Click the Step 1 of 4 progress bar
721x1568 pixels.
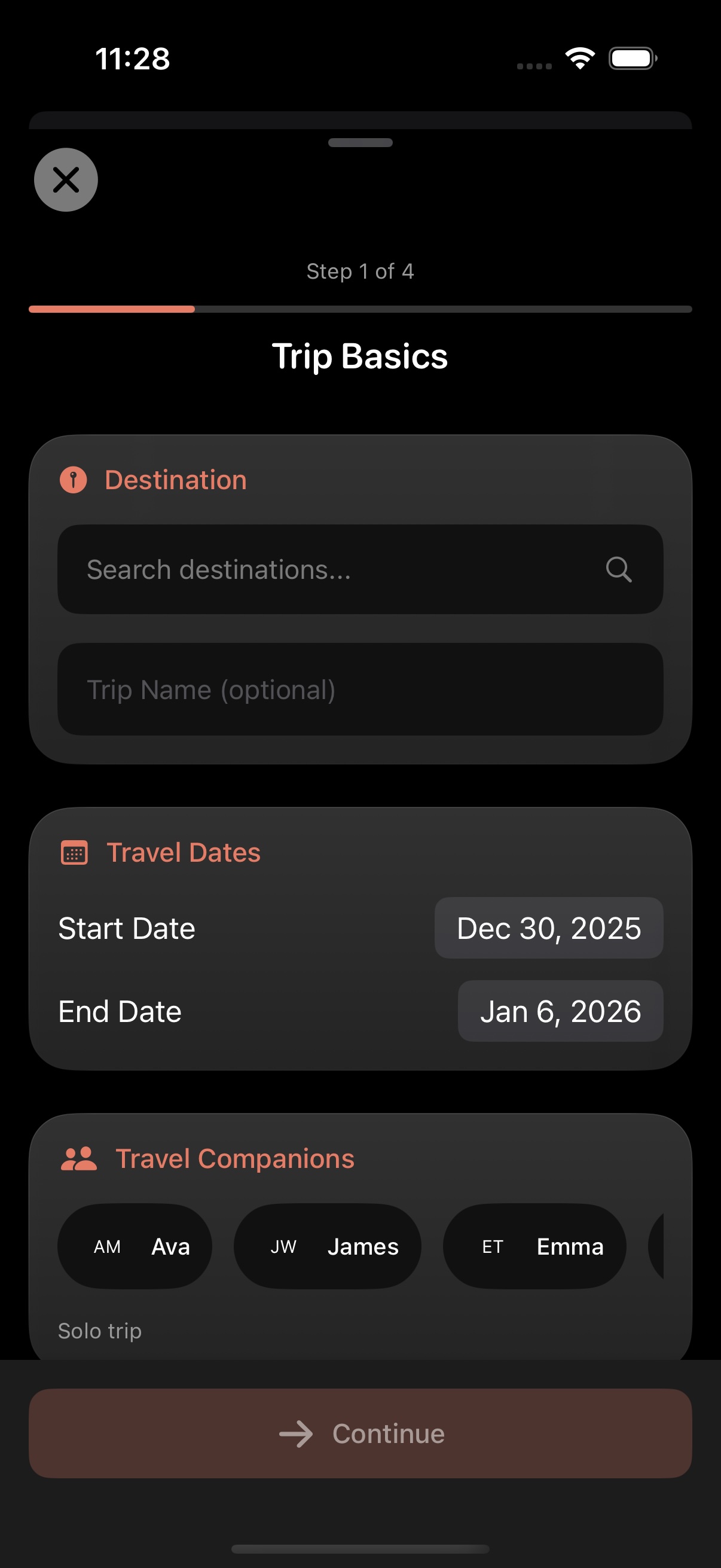pos(360,310)
